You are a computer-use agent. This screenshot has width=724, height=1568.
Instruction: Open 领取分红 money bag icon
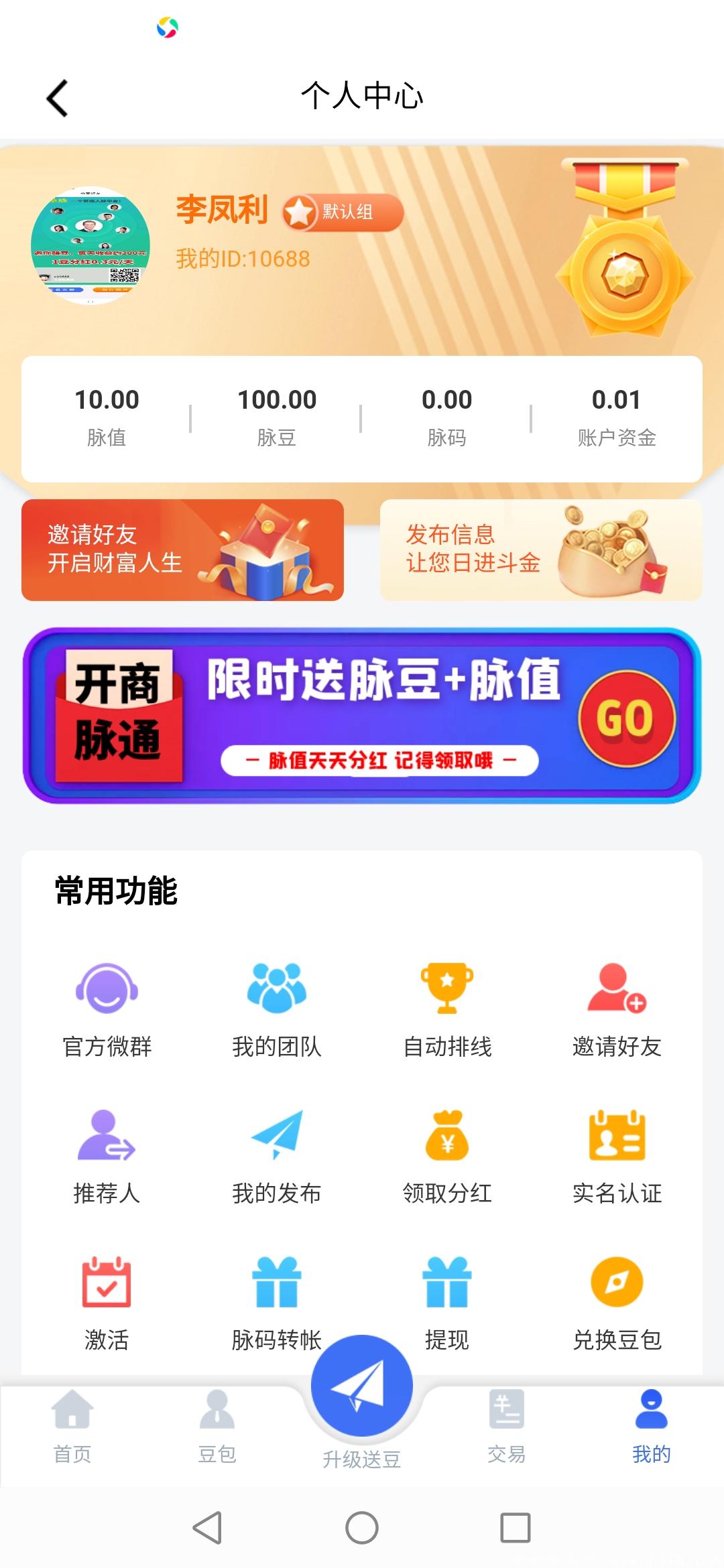click(446, 1140)
